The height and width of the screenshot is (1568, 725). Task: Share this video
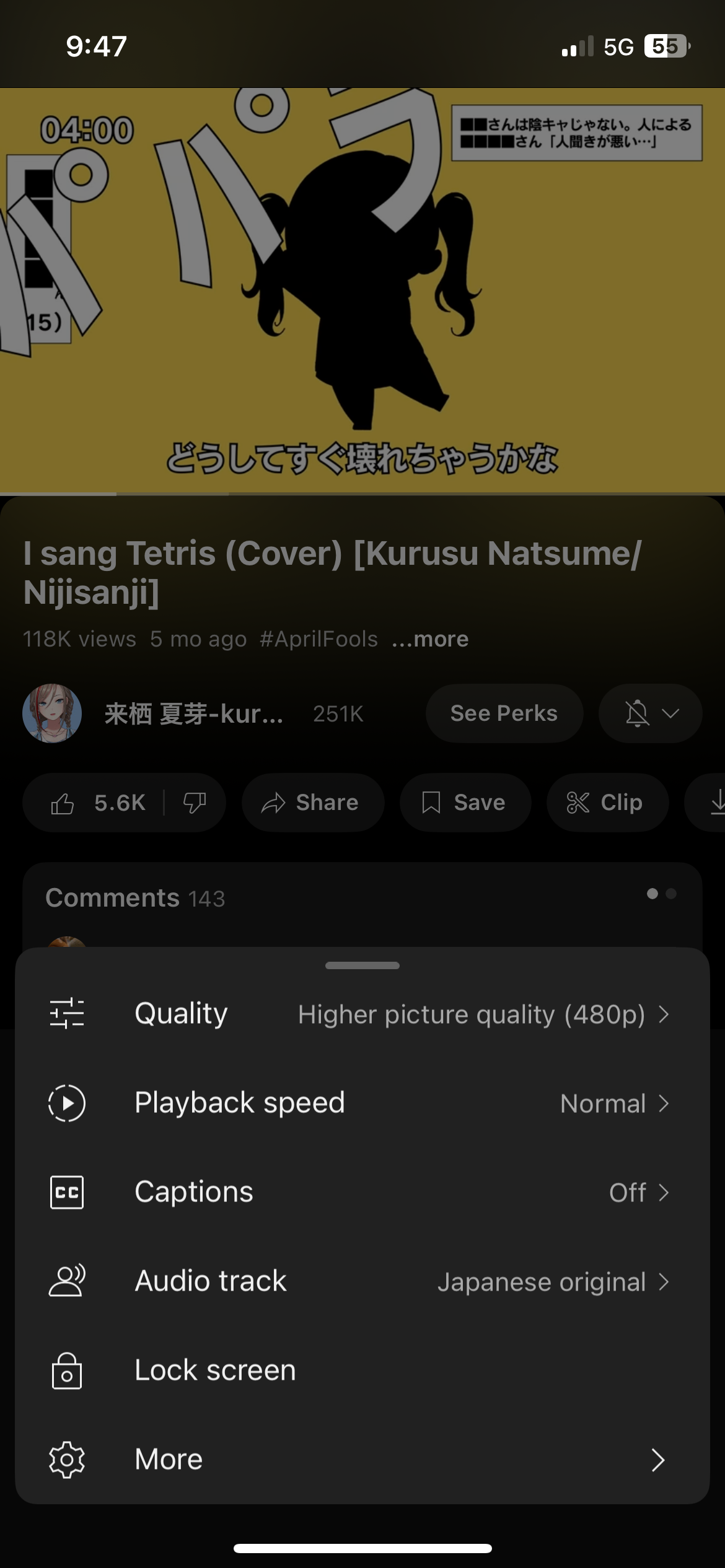312,803
